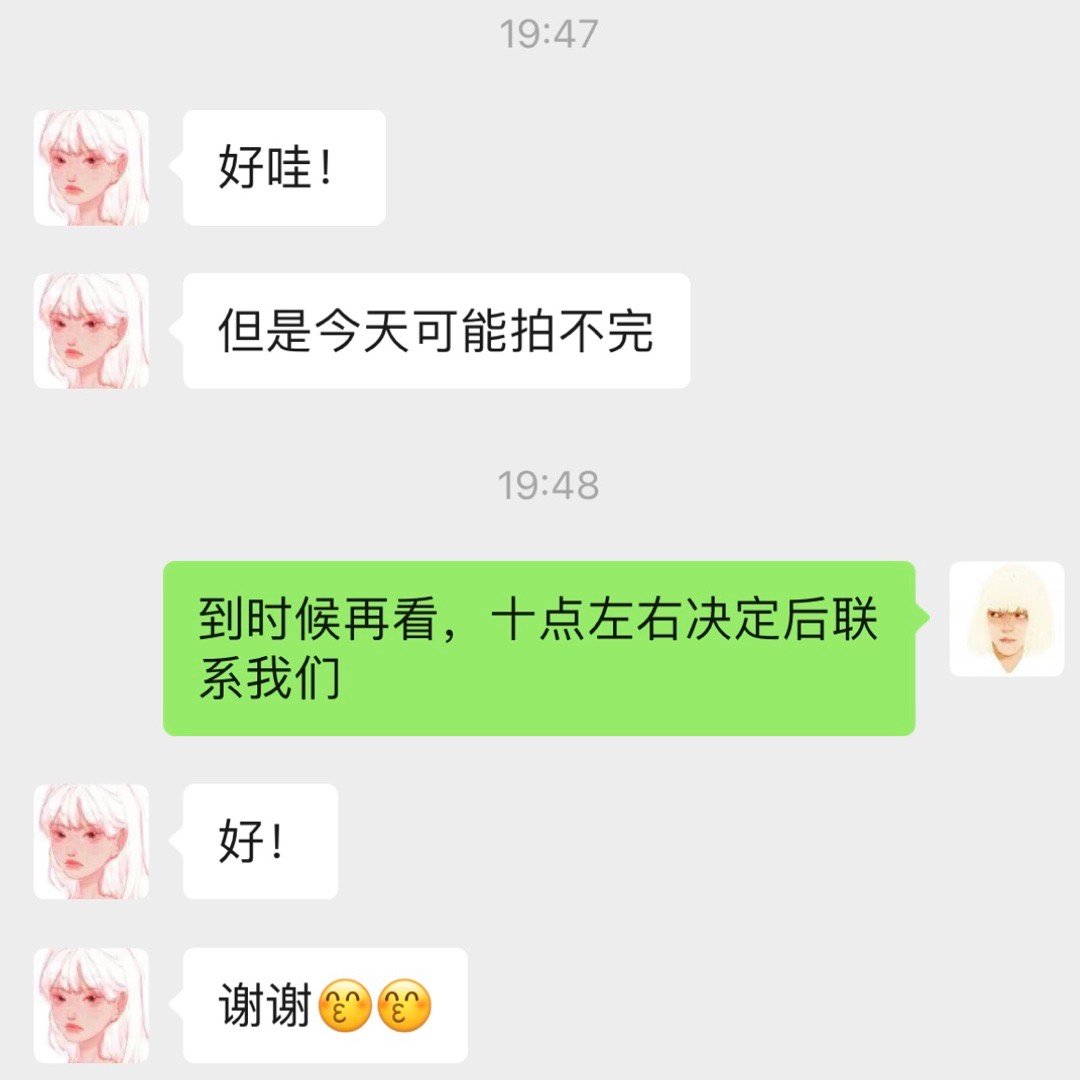Tap the avatar beside the 谢谢 message

91,1005
